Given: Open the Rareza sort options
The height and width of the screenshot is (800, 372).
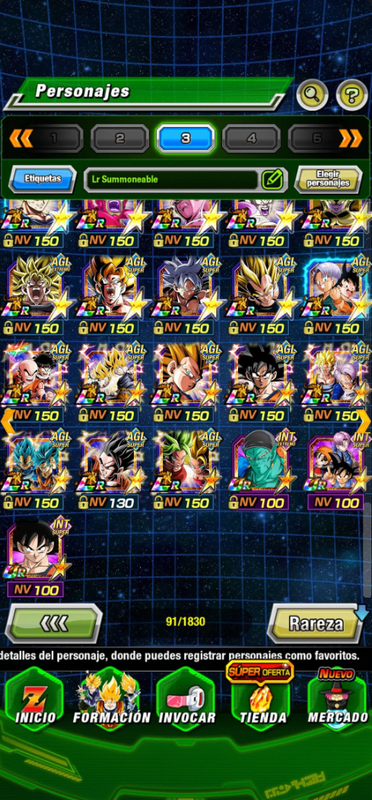Looking at the screenshot, I should coord(316,623).
